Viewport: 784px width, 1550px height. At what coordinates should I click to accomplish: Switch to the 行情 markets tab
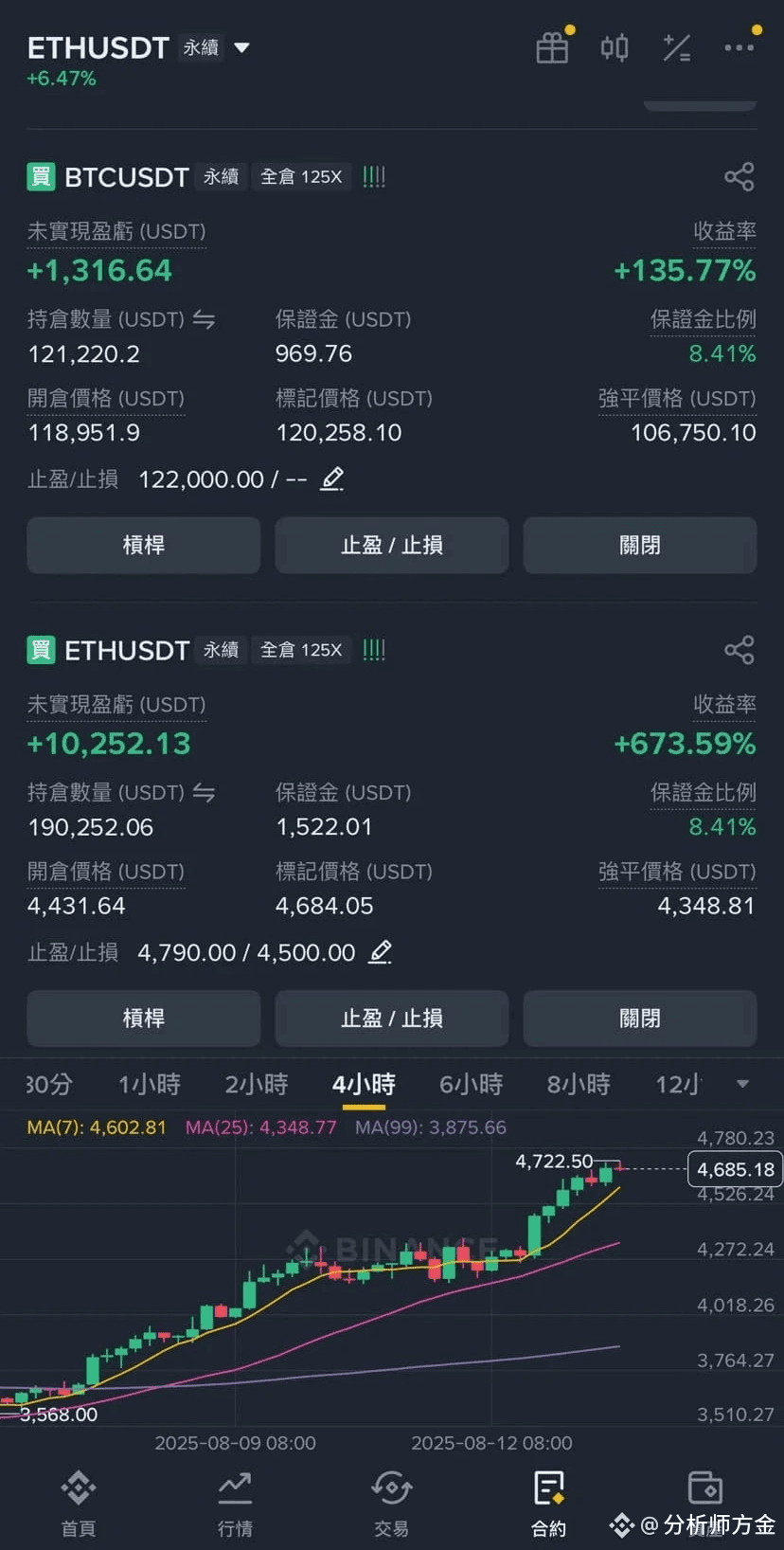235,1504
